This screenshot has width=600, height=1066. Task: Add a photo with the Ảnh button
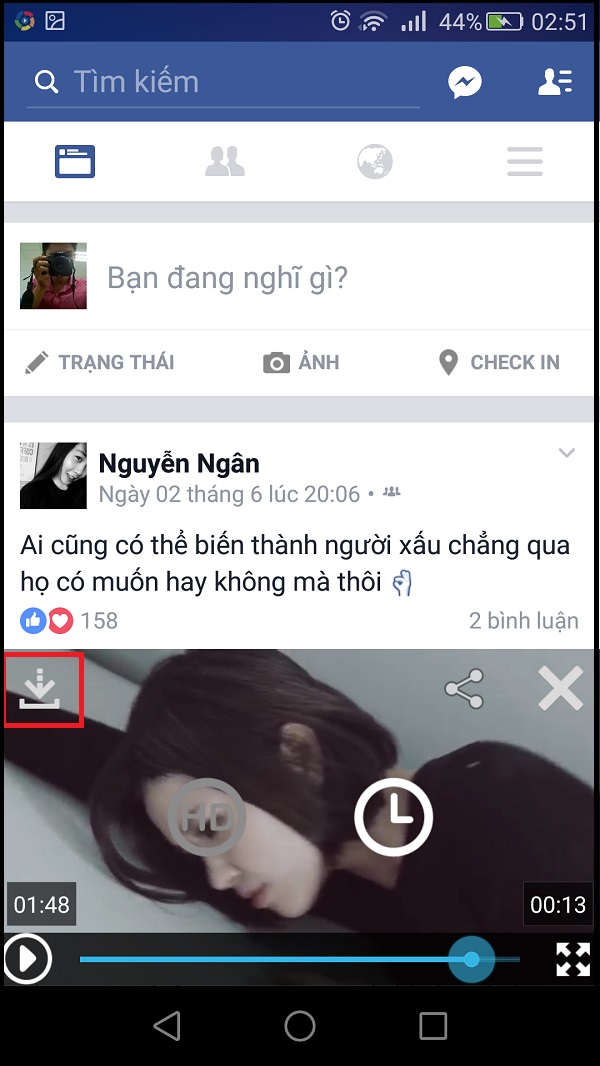(300, 362)
